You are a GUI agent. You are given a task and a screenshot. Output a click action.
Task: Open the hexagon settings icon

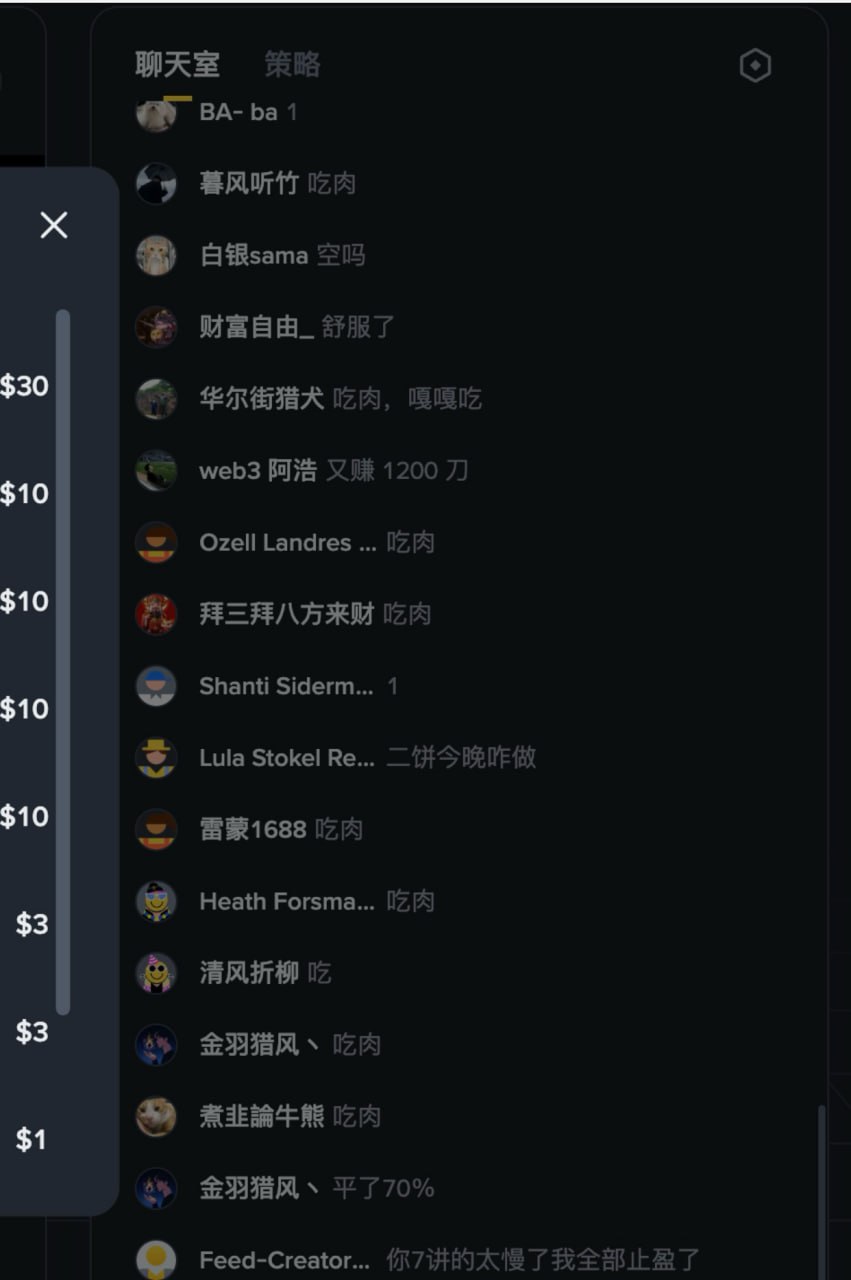pyautogui.click(x=755, y=66)
